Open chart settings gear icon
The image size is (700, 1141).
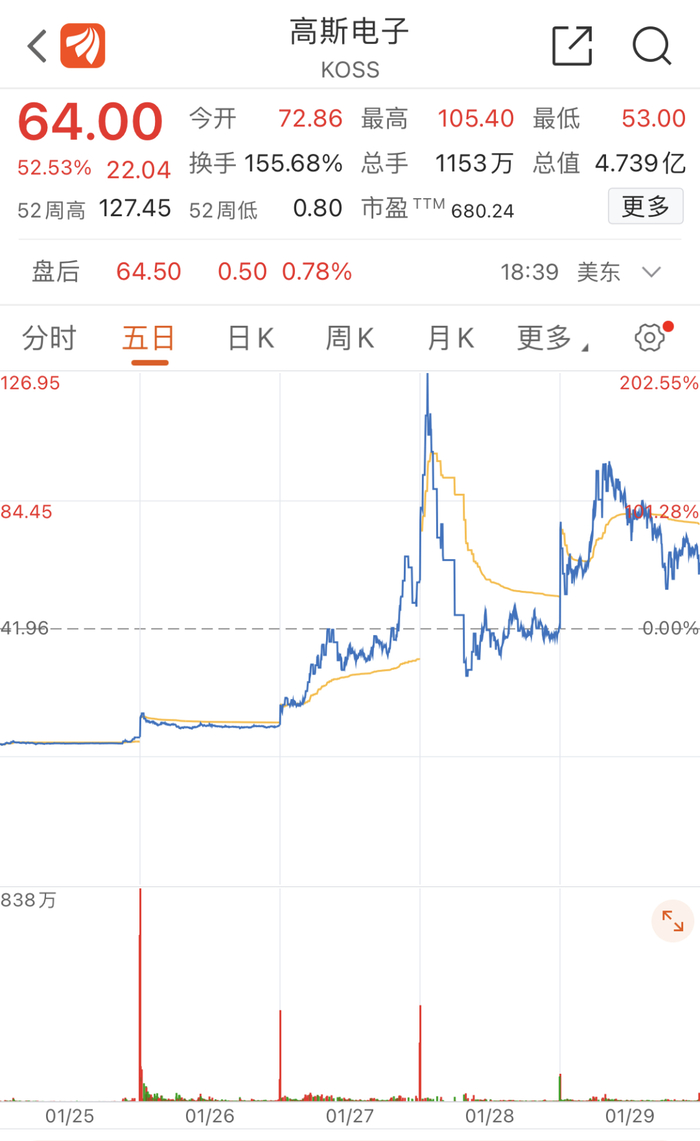click(x=651, y=337)
